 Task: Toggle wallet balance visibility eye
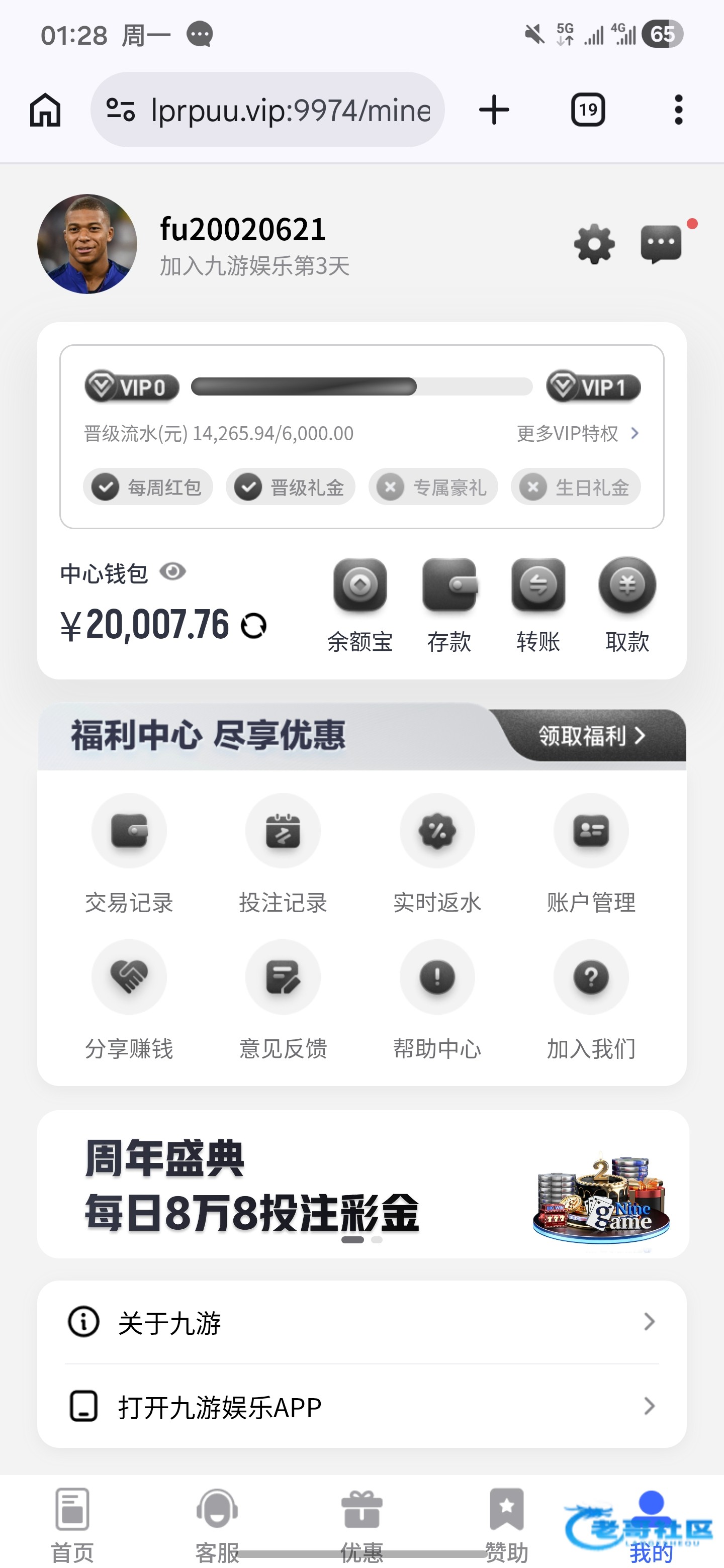173,571
